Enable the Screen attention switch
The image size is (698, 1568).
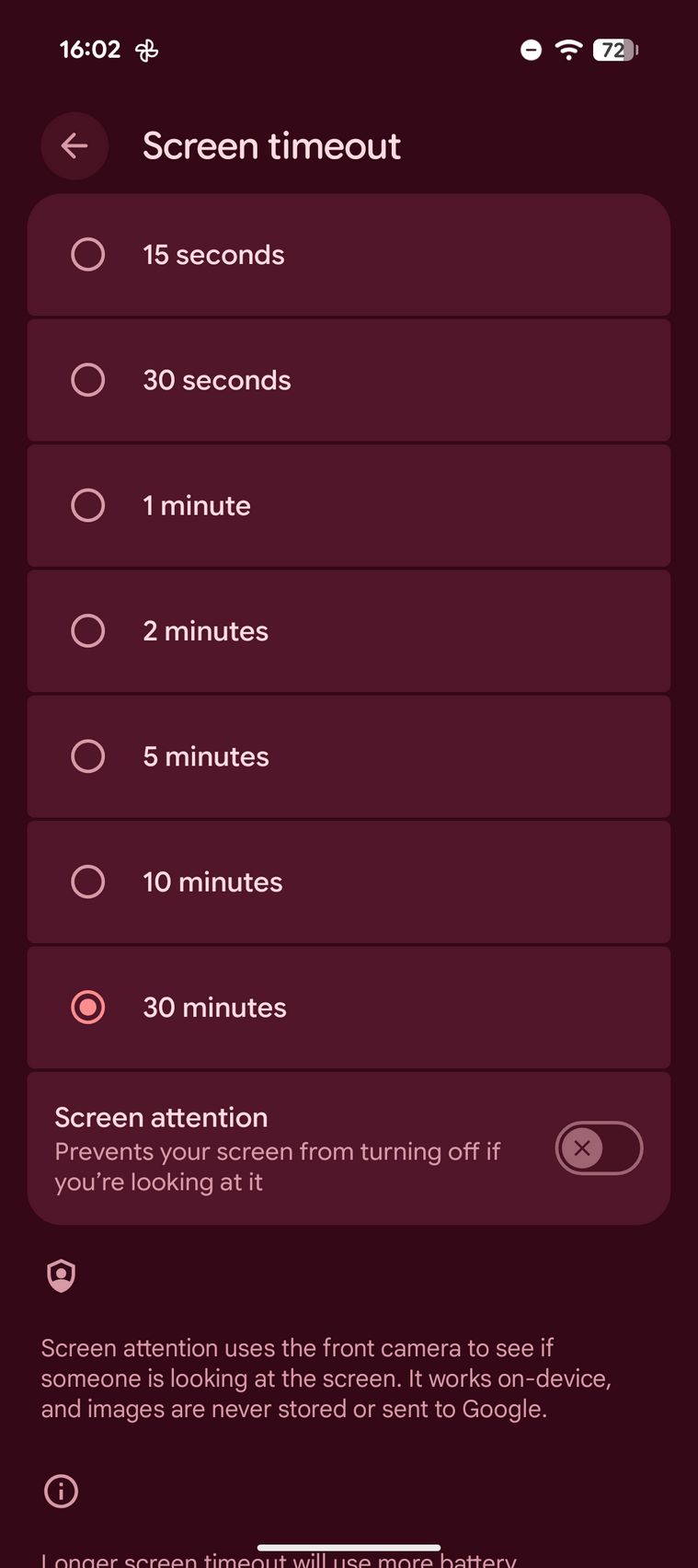pyautogui.click(x=598, y=1148)
